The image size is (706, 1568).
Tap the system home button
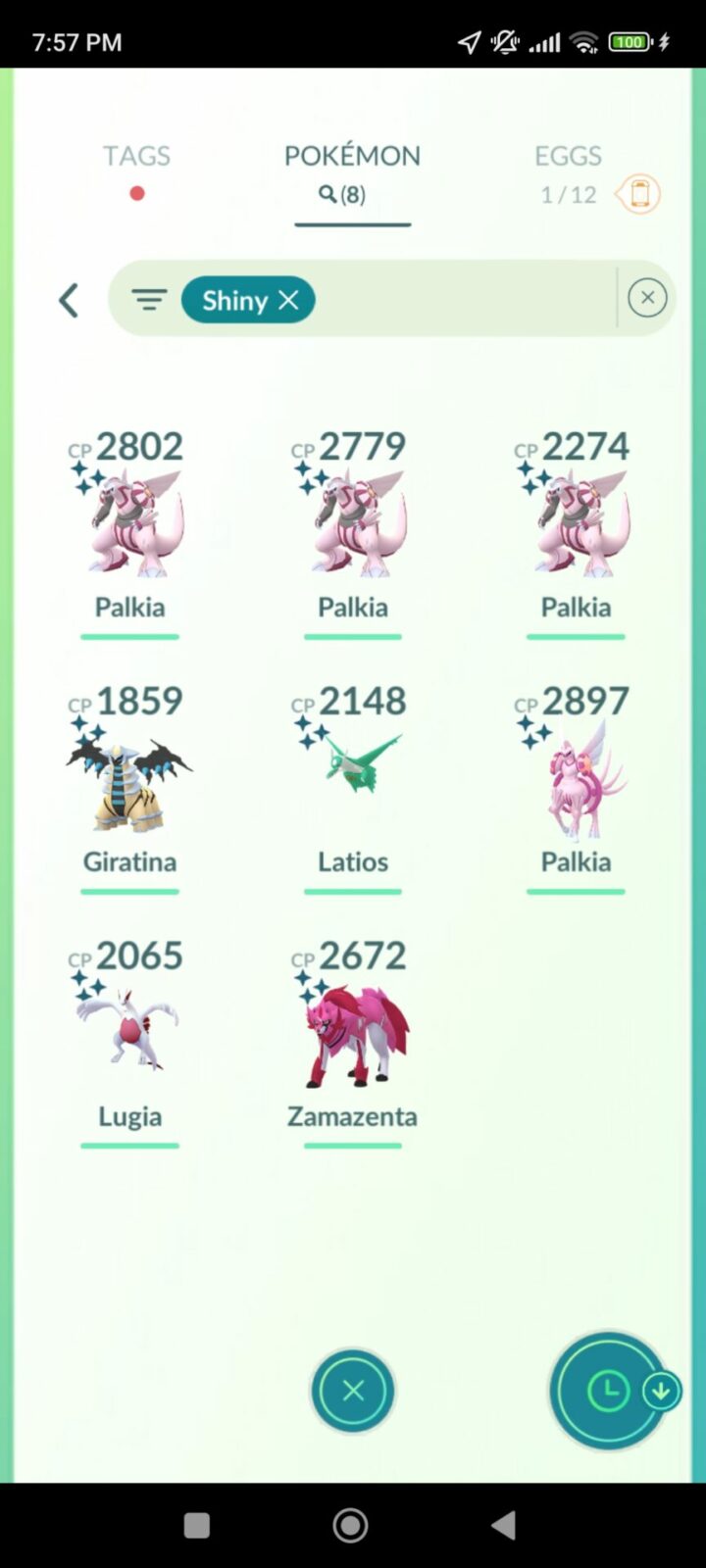351,1525
